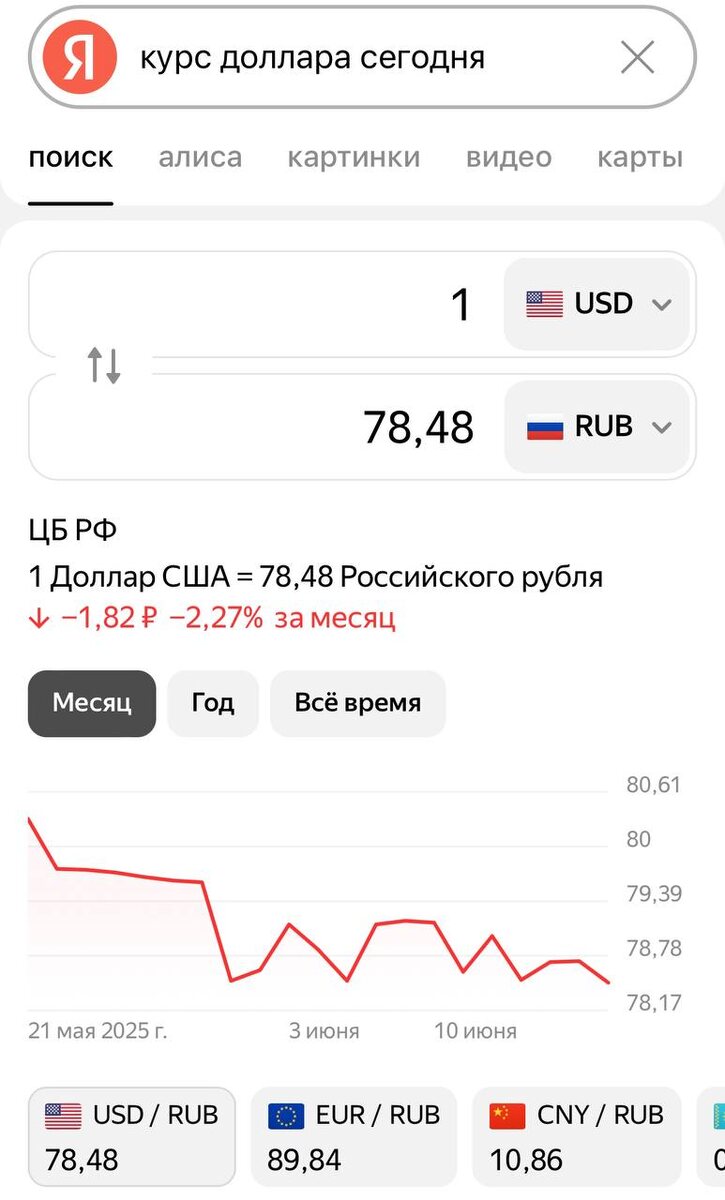725x1200 pixels.
Task: Show the Всё время chart range
Action: [x=358, y=703]
